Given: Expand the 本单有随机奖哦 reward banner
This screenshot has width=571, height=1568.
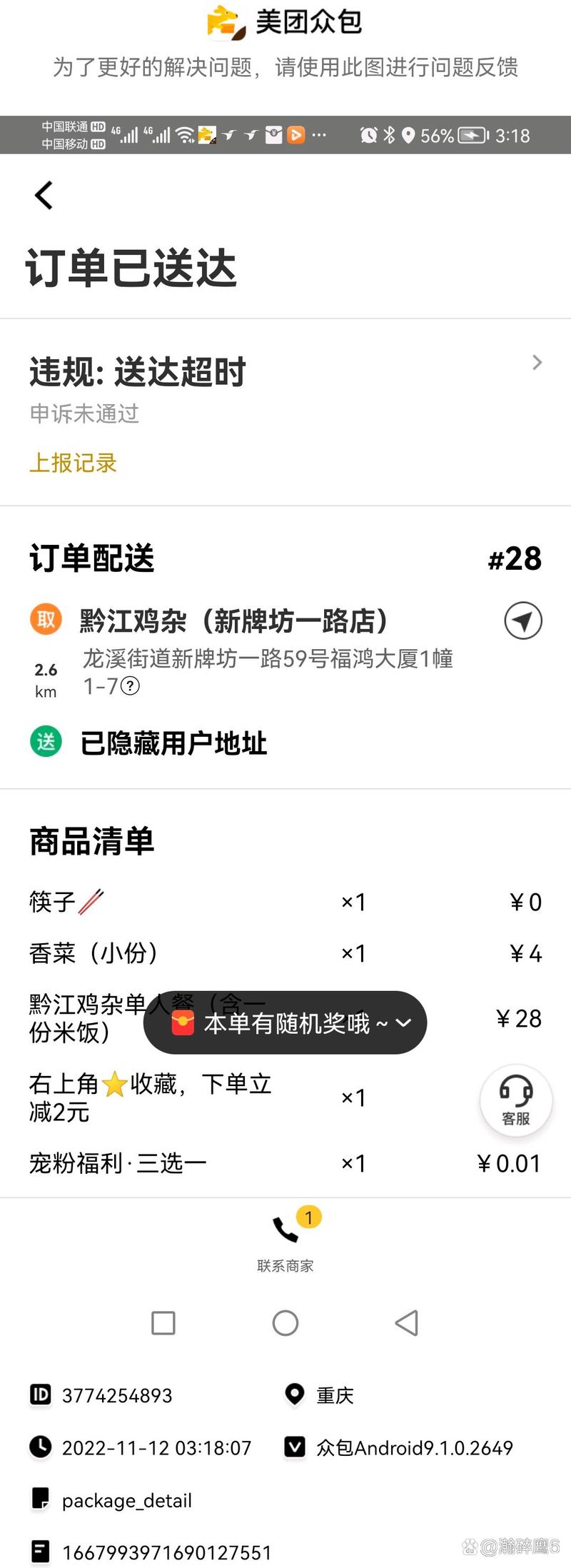Looking at the screenshot, I should click(285, 1022).
